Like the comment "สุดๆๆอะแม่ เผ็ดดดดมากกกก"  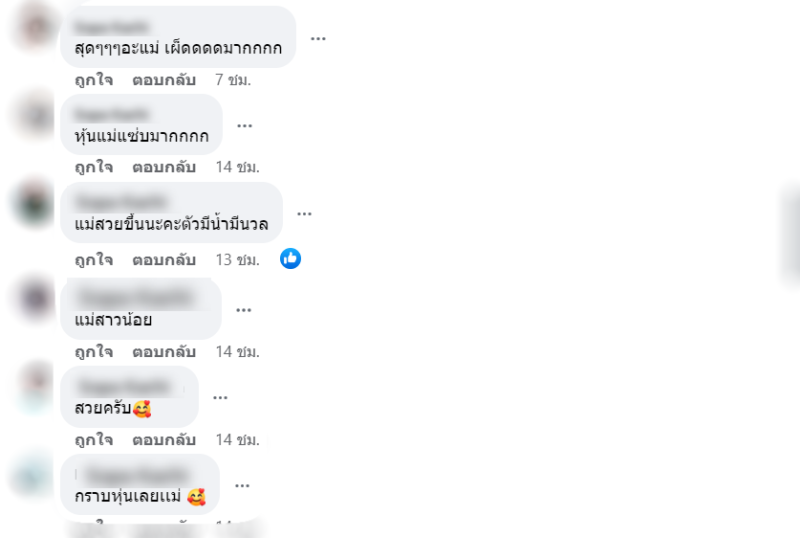click(x=93, y=79)
